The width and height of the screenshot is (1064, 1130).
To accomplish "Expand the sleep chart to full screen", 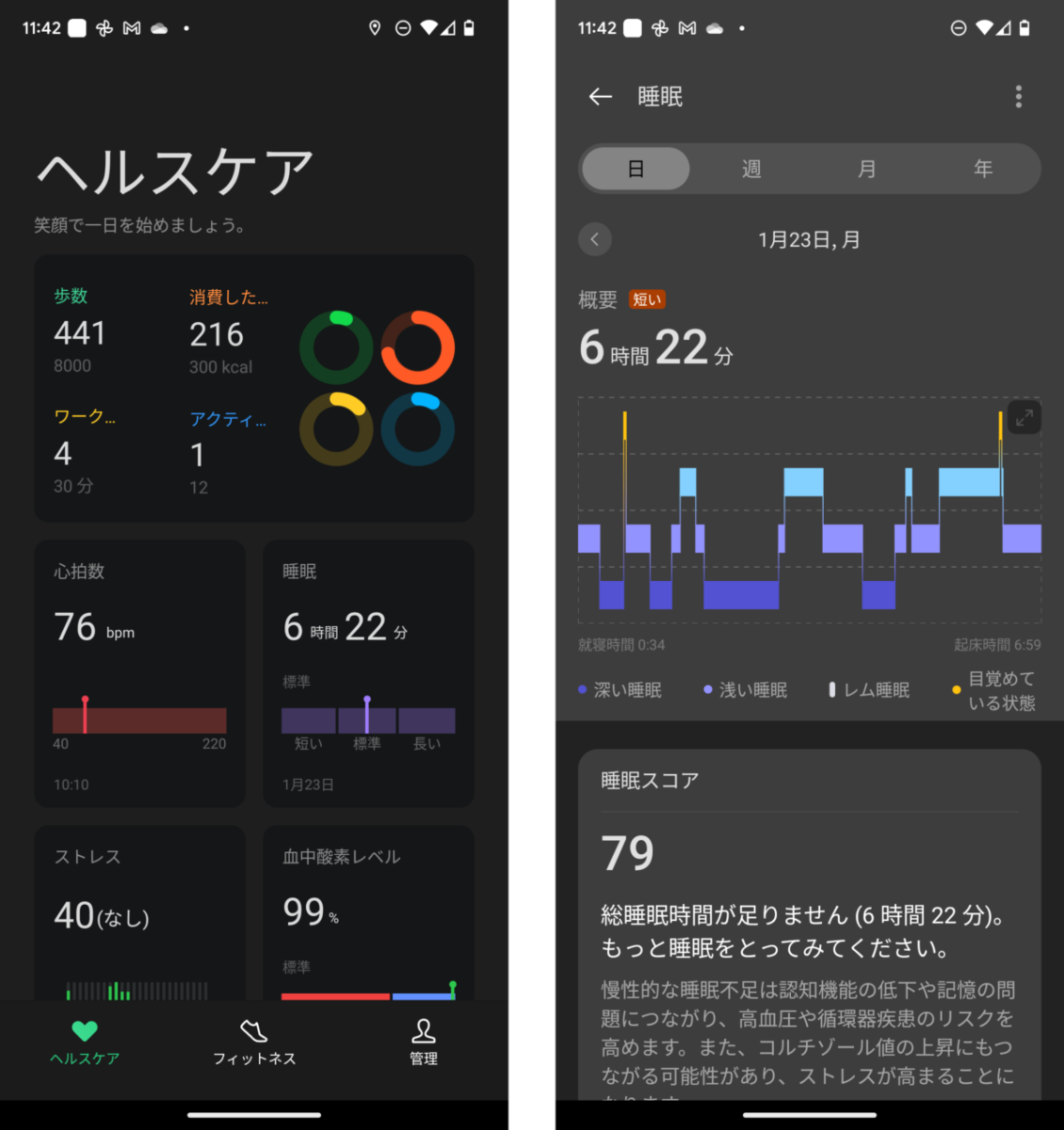I will 1024,416.
